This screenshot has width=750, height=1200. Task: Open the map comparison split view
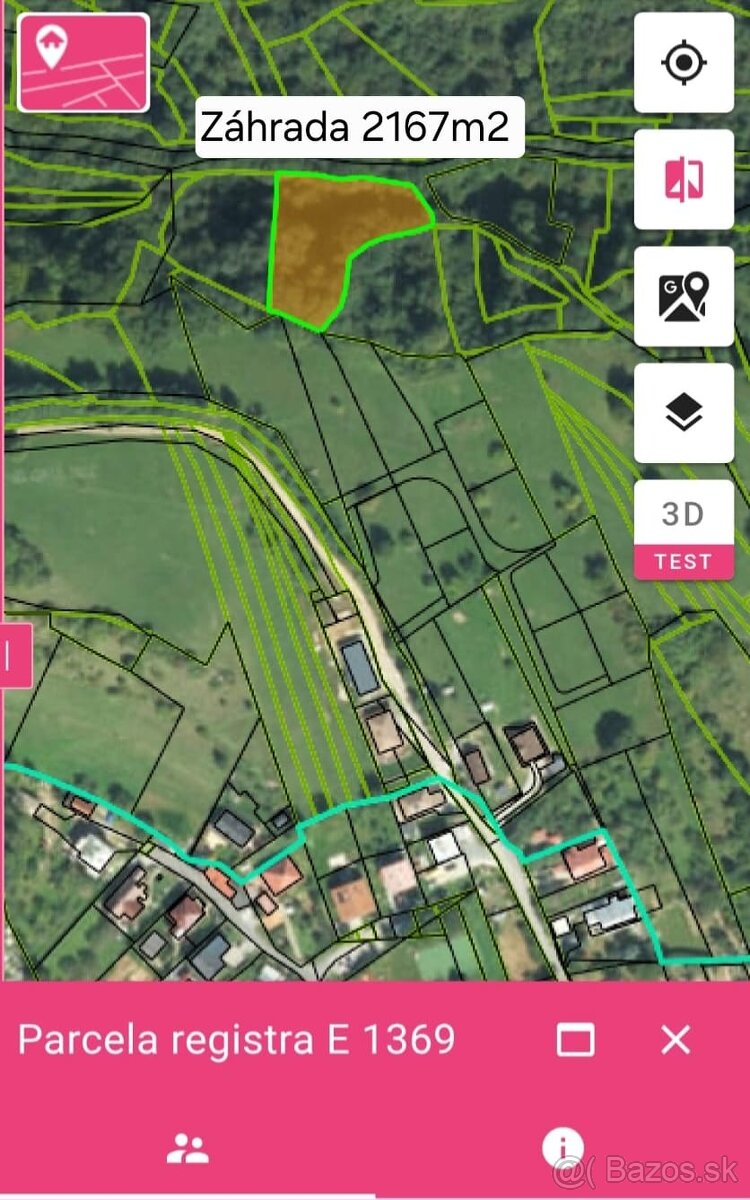click(x=684, y=179)
